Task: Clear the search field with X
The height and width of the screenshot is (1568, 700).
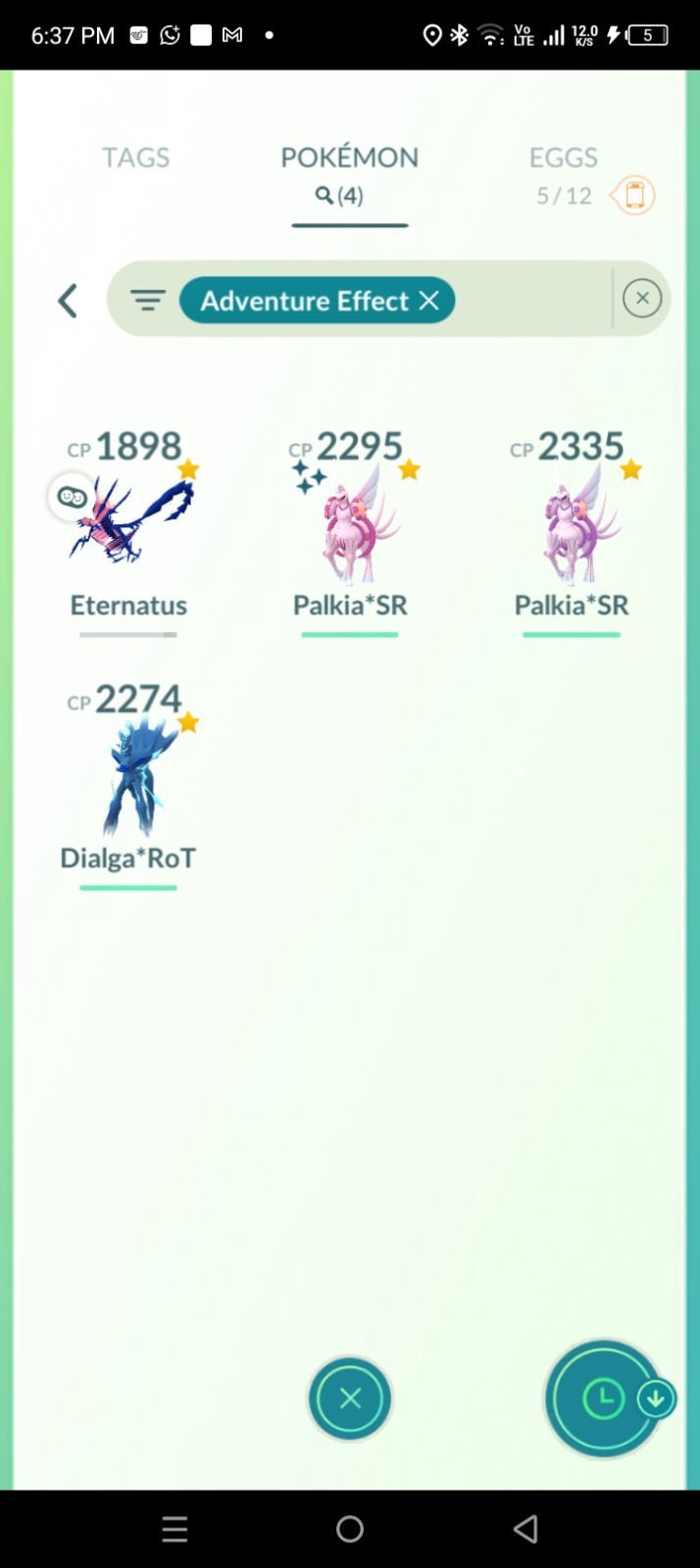Action: [642, 298]
